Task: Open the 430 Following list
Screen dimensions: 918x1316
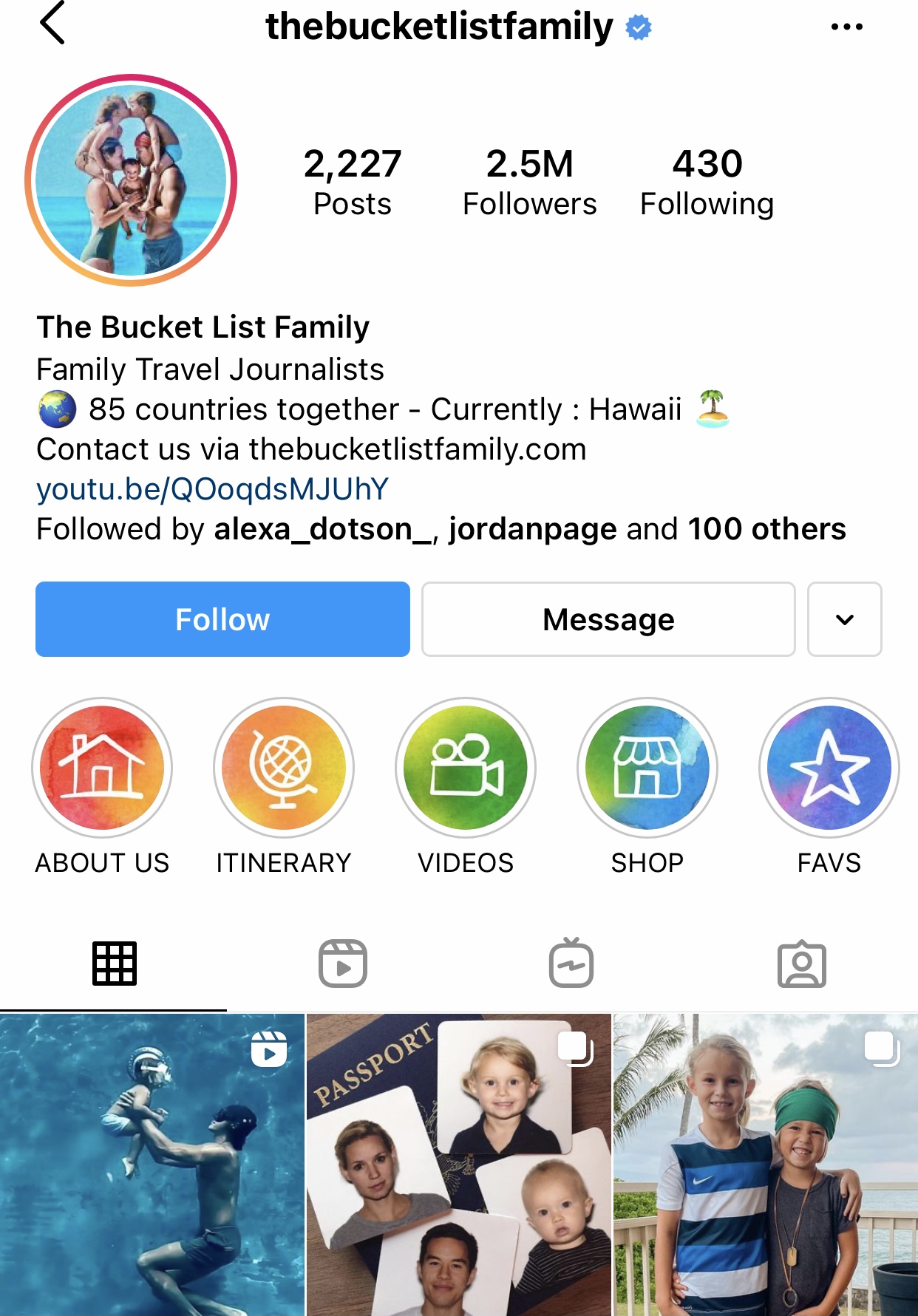Action: (707, 183)
